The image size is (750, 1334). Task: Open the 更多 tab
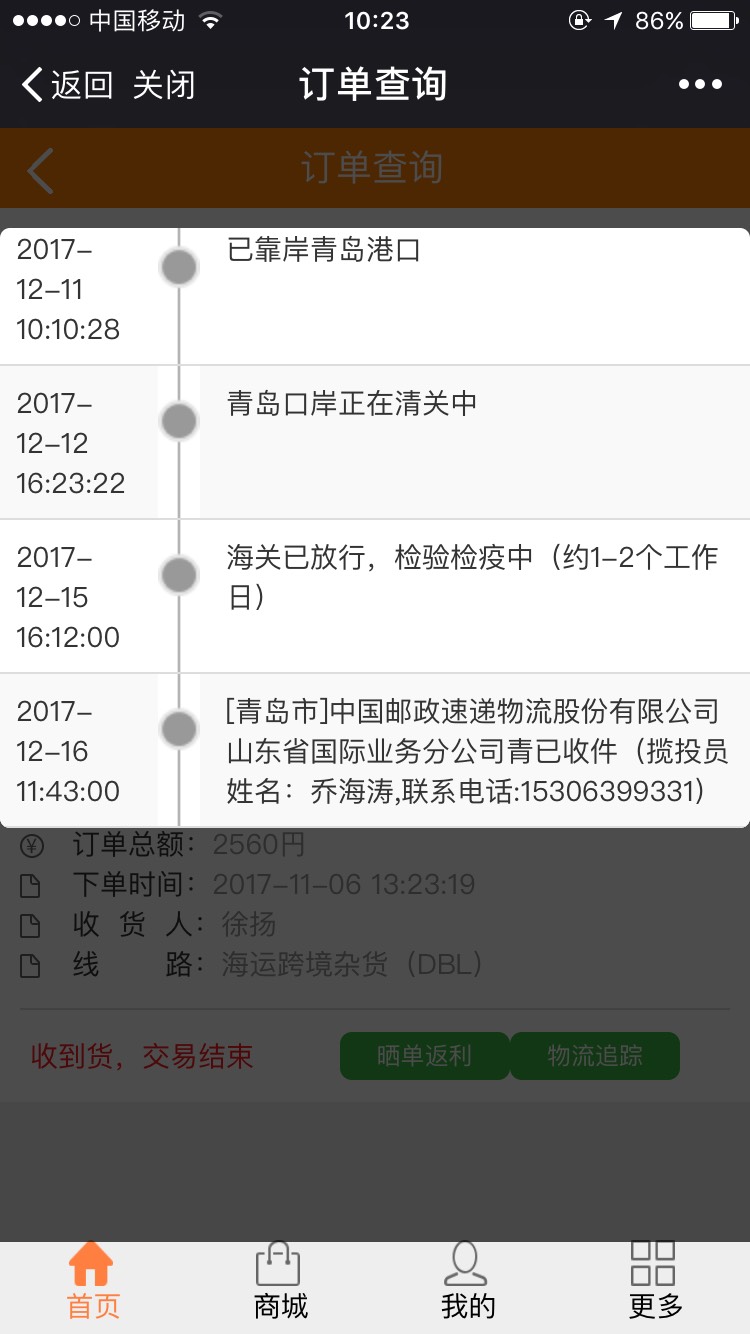(655, 1282)
